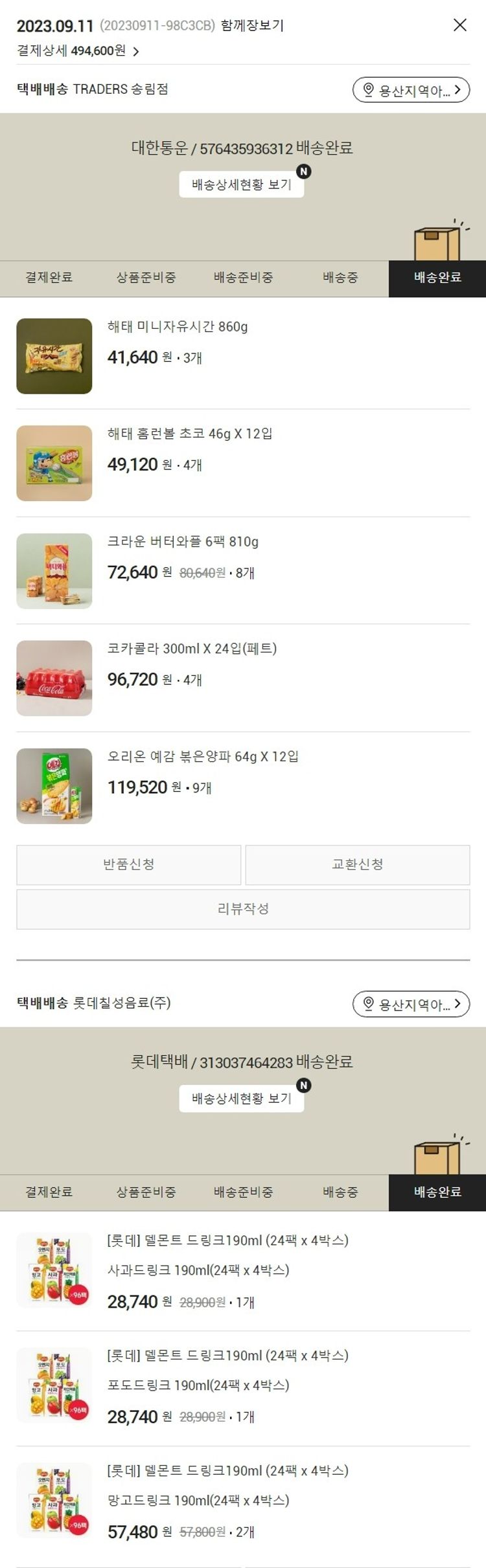Open 오리온 예감 볶은양파 product
This screenshot has width=486, height=1568.
coord(203,757)
